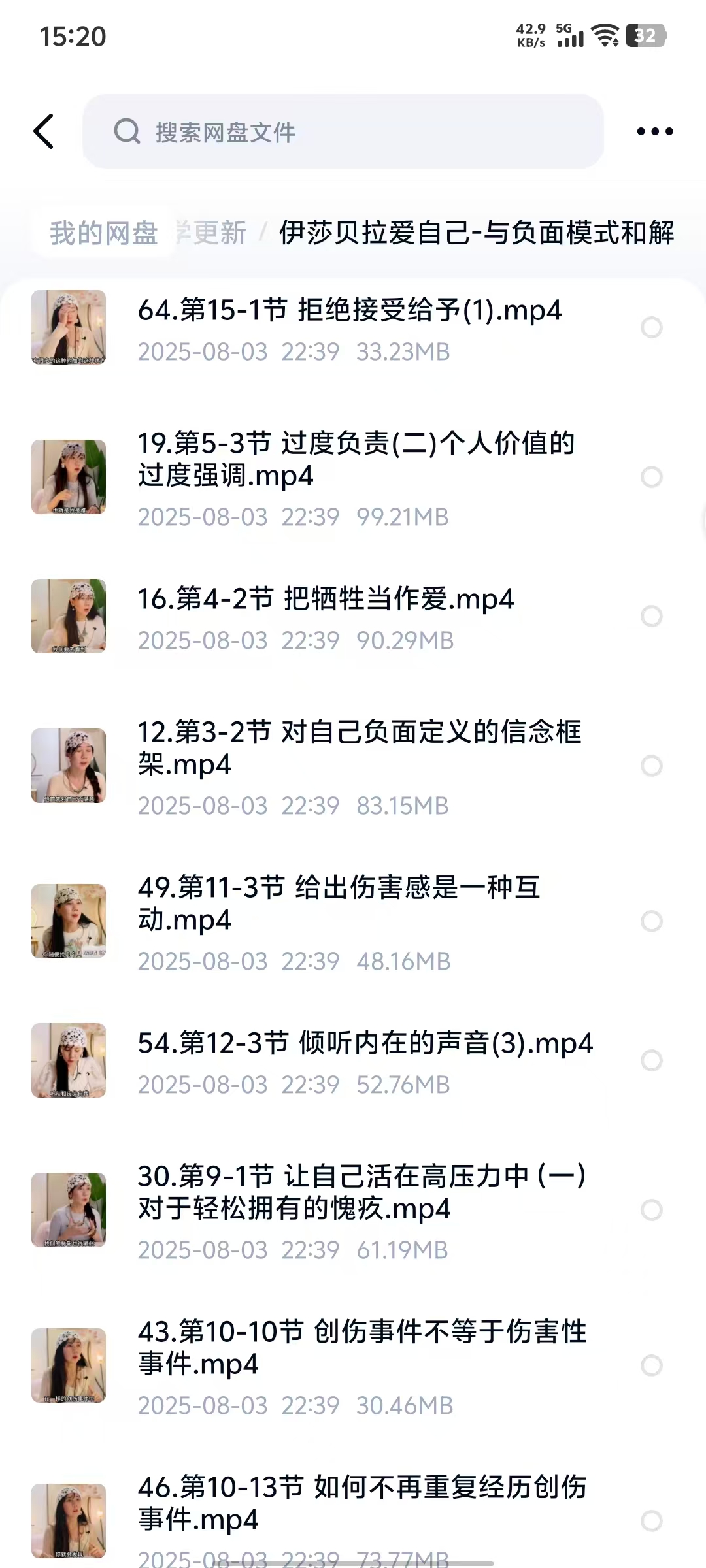Select the circle for 30.第9-1节 file
Viewport: 706px width, 1568px height.
tap(651, 1210)
